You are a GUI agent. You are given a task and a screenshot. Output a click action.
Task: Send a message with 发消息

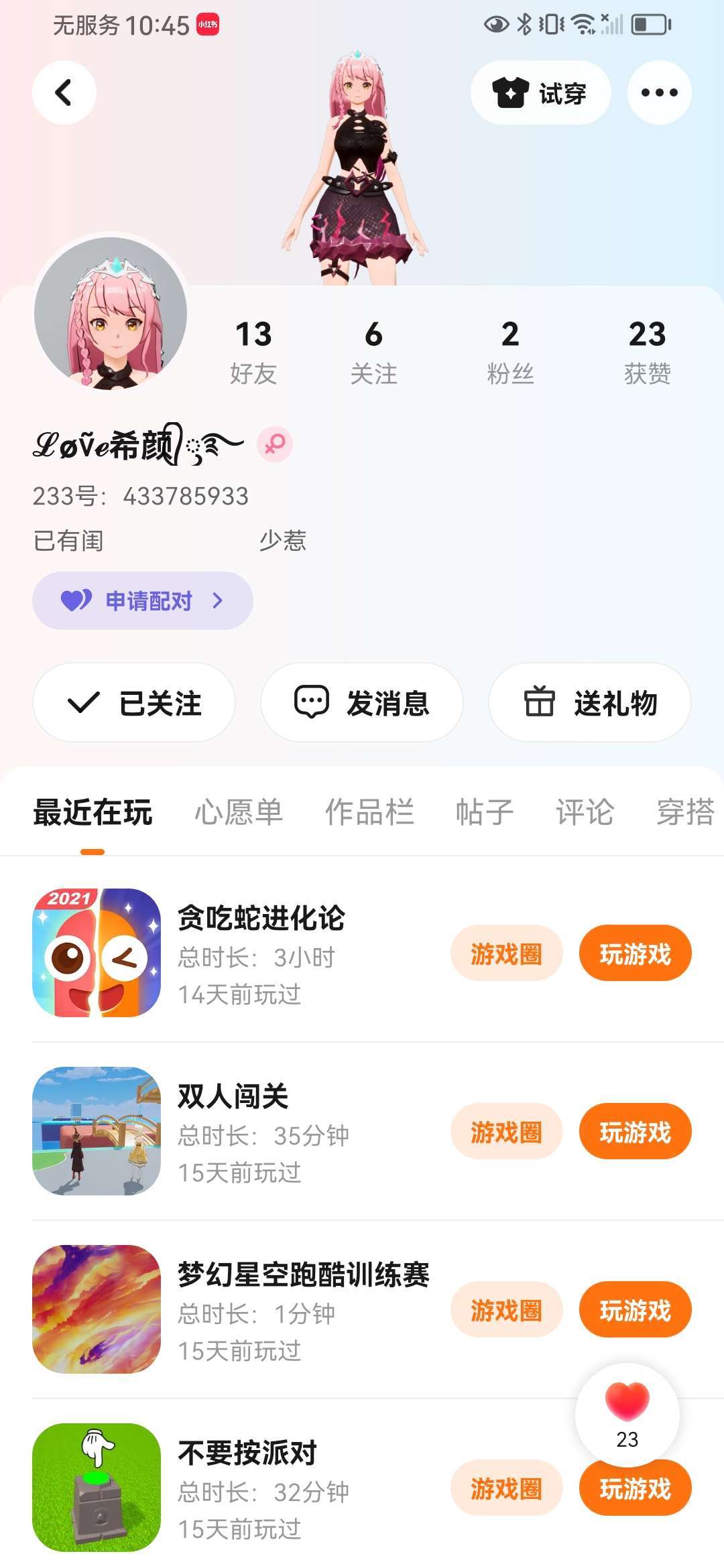362,702
